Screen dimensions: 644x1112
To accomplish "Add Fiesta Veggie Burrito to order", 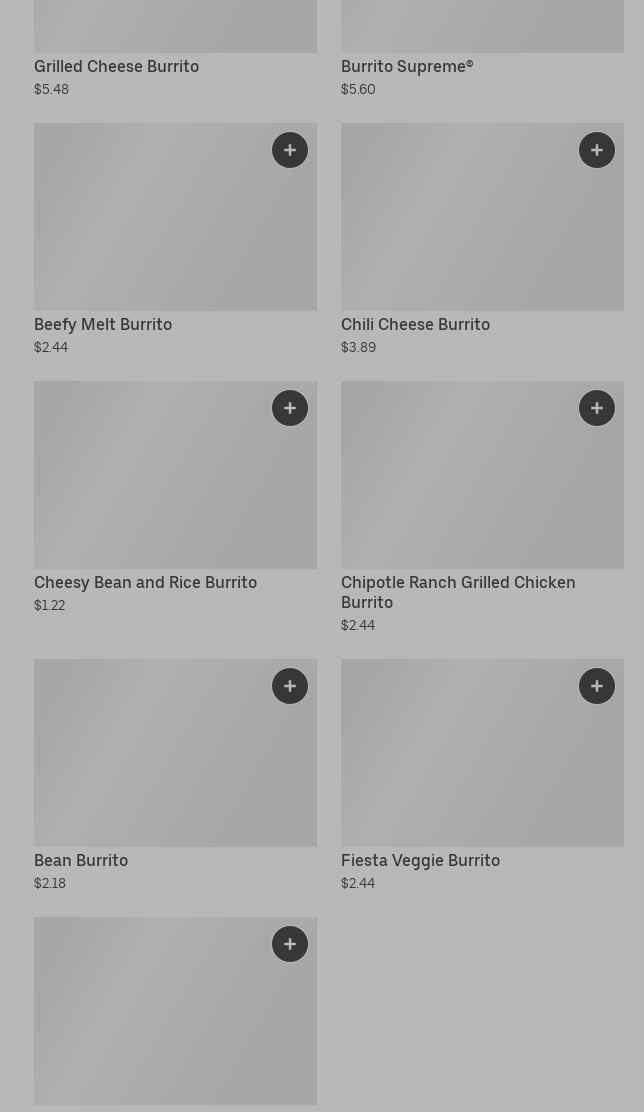I will [x=597, y=686].
